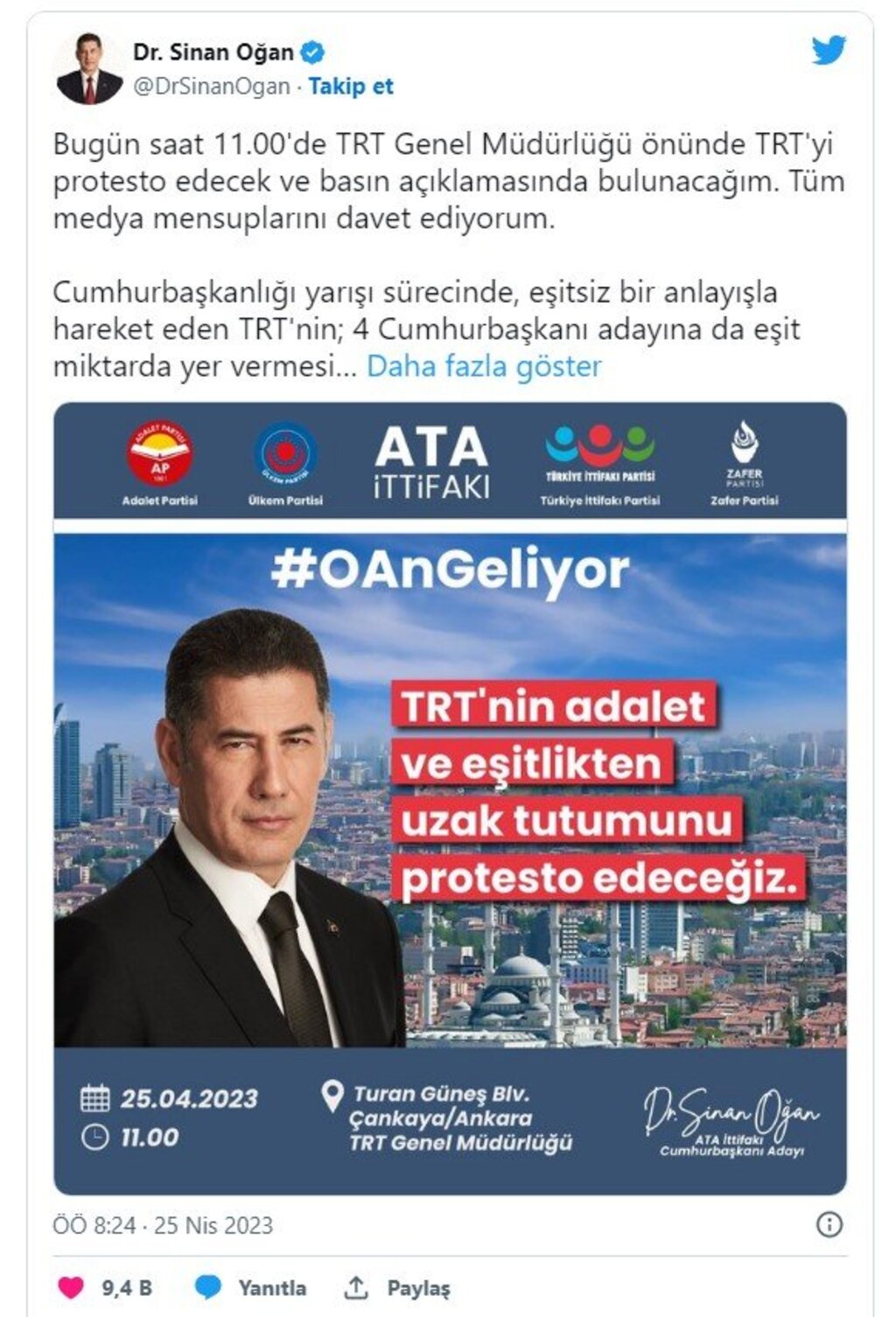Open the @DrSinanOgan handle link

click(211, 87)
